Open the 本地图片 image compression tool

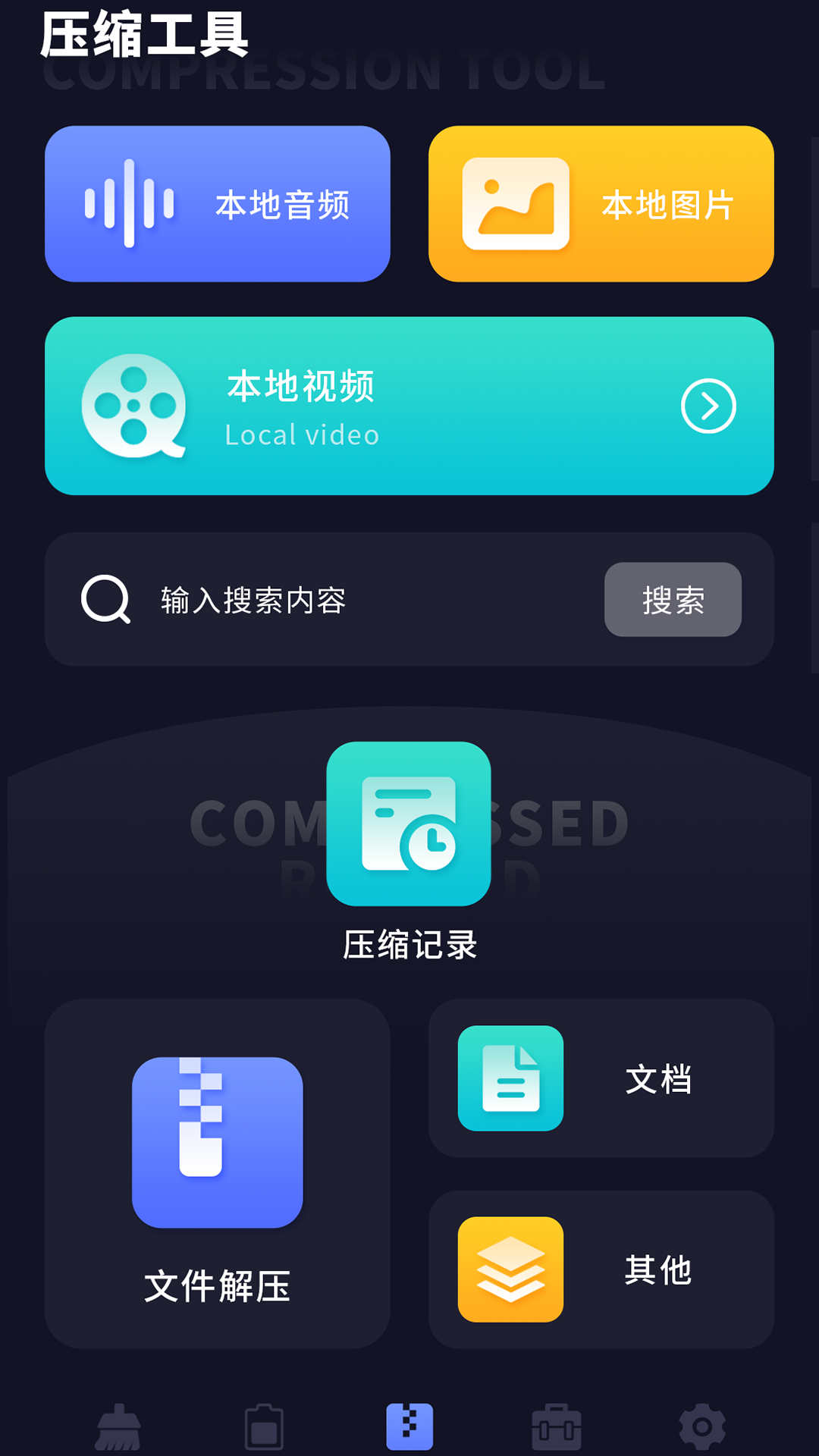[x=601, y=203]
